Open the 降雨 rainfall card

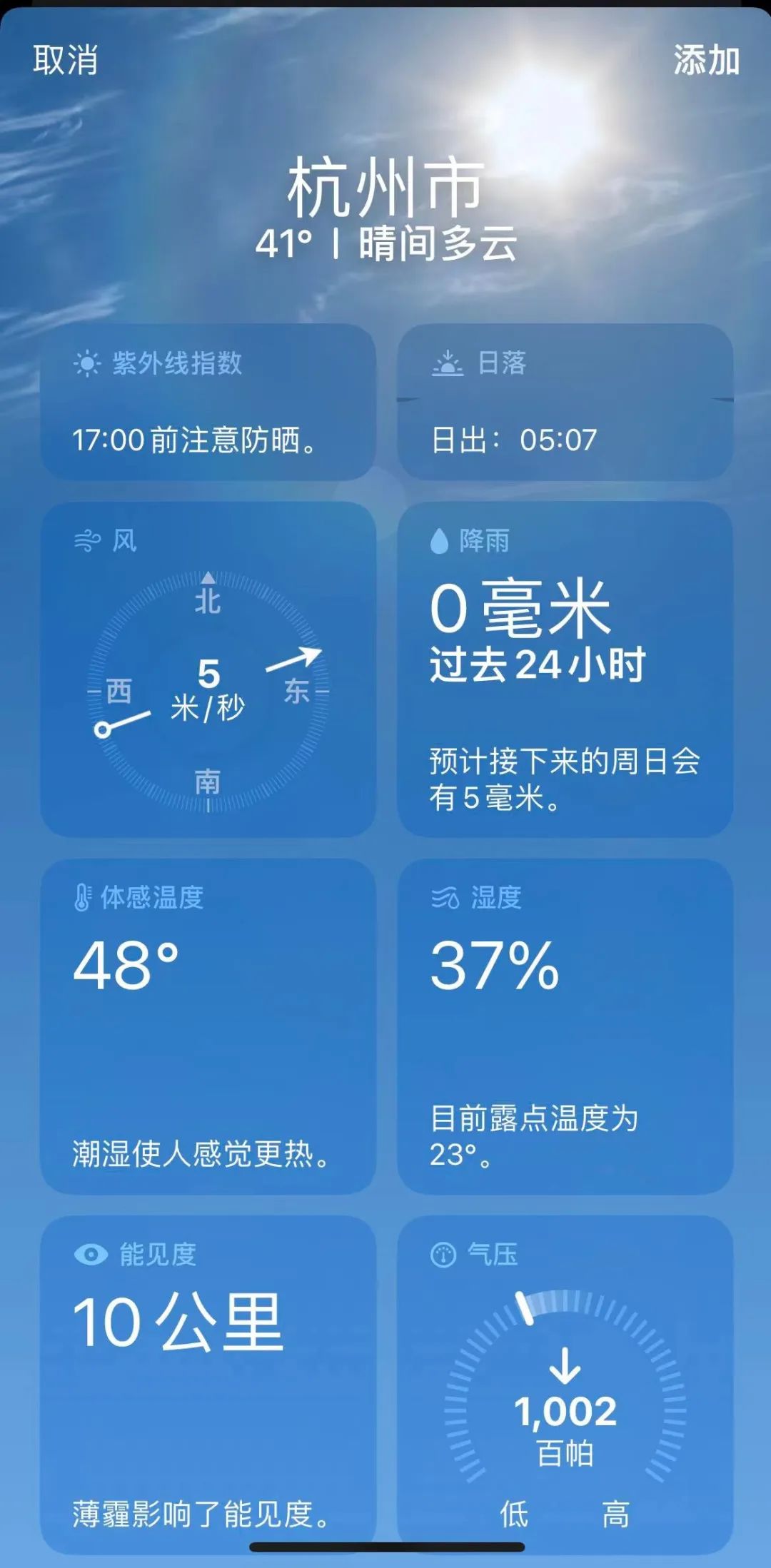click(x=565, y=669)
